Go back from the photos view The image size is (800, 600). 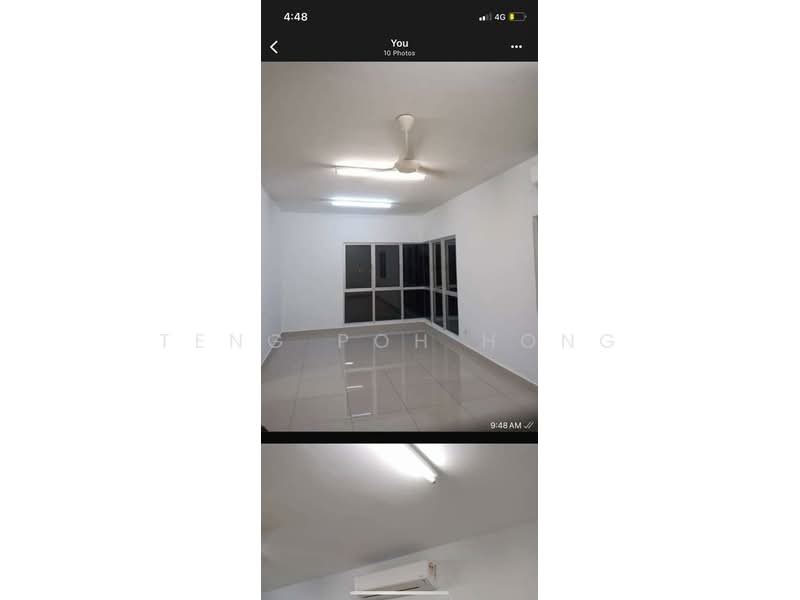[x=274, y=47]
